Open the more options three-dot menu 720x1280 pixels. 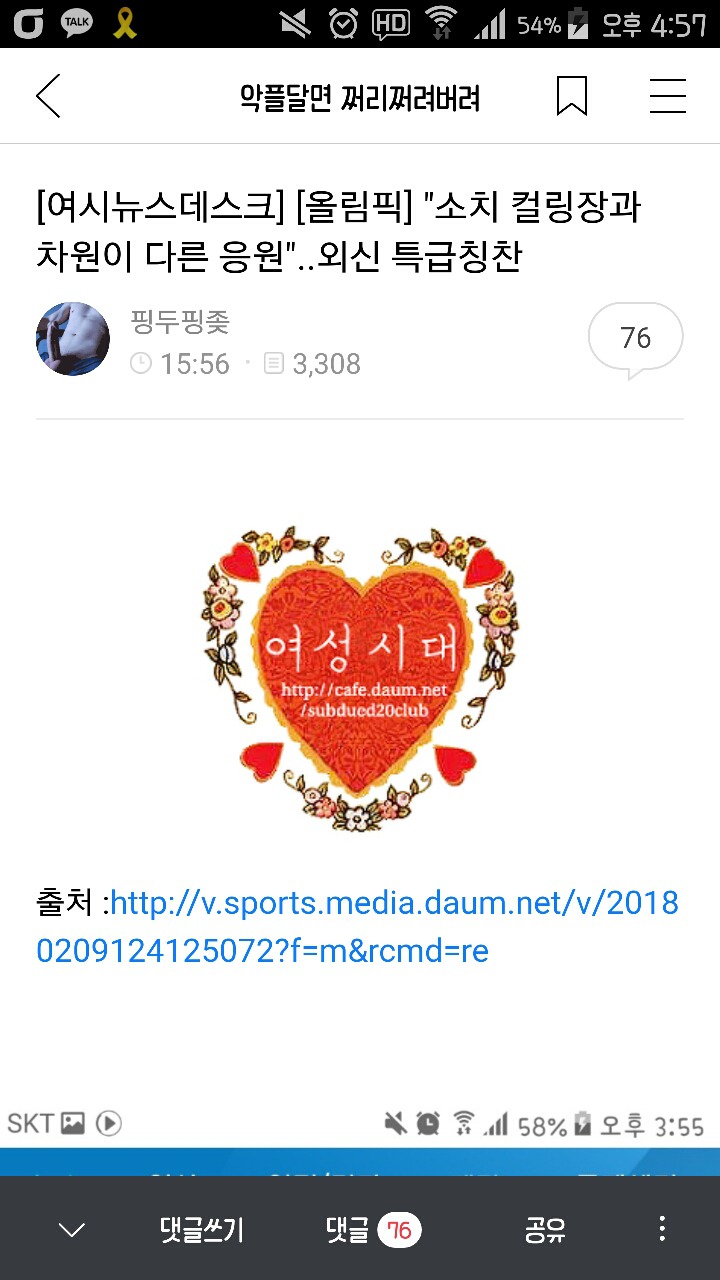tap(662, 1230)
